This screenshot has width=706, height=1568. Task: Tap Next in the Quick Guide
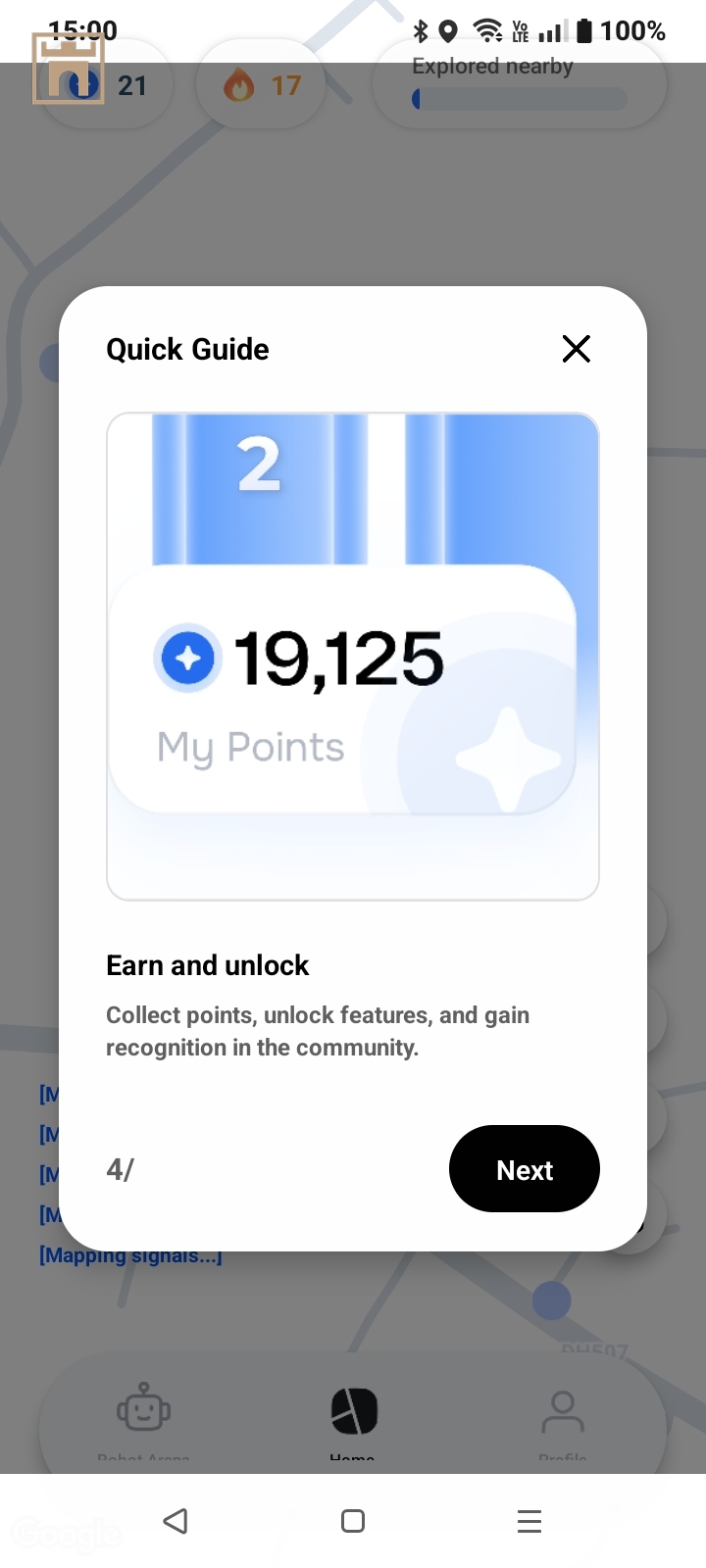click(524, 1169)
